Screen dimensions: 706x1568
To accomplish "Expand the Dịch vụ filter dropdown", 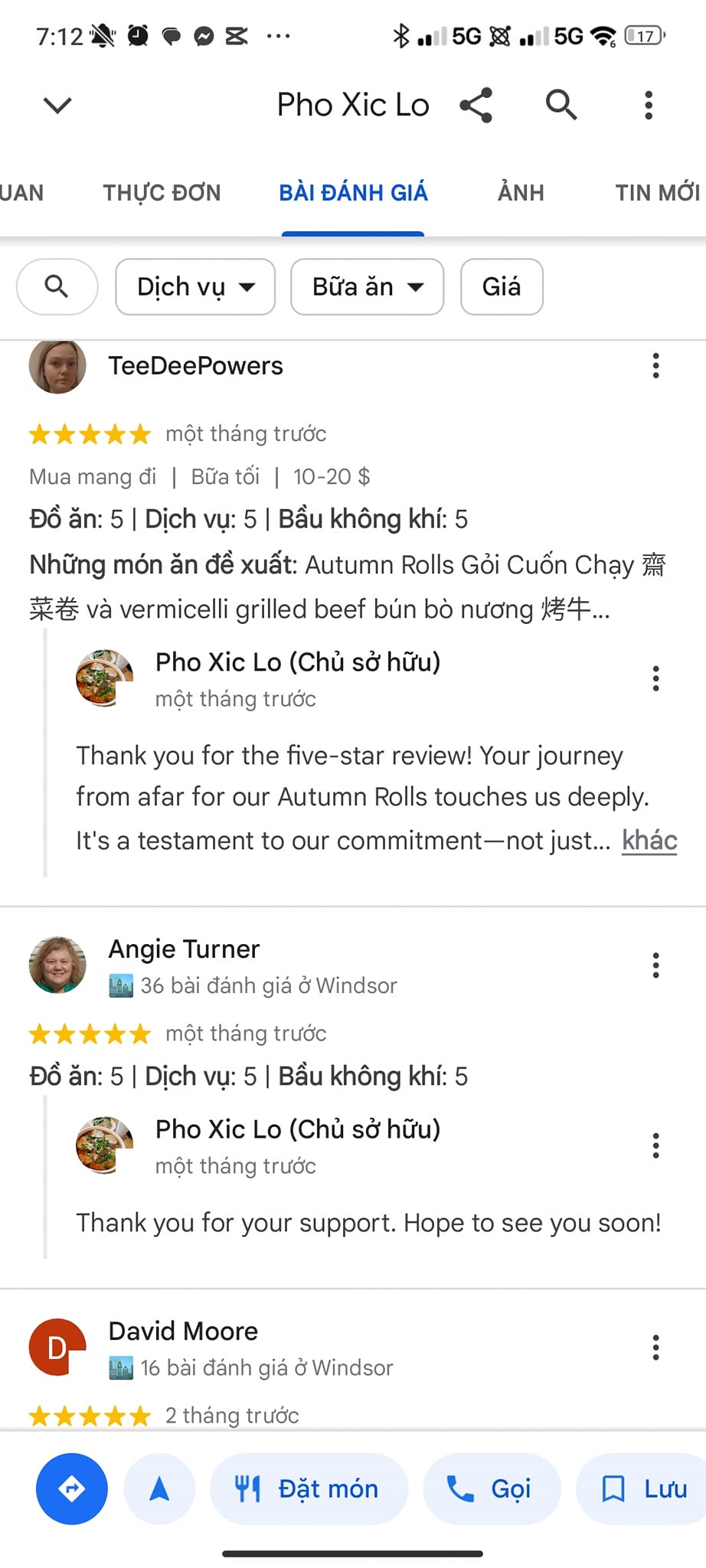I will 195,286.
